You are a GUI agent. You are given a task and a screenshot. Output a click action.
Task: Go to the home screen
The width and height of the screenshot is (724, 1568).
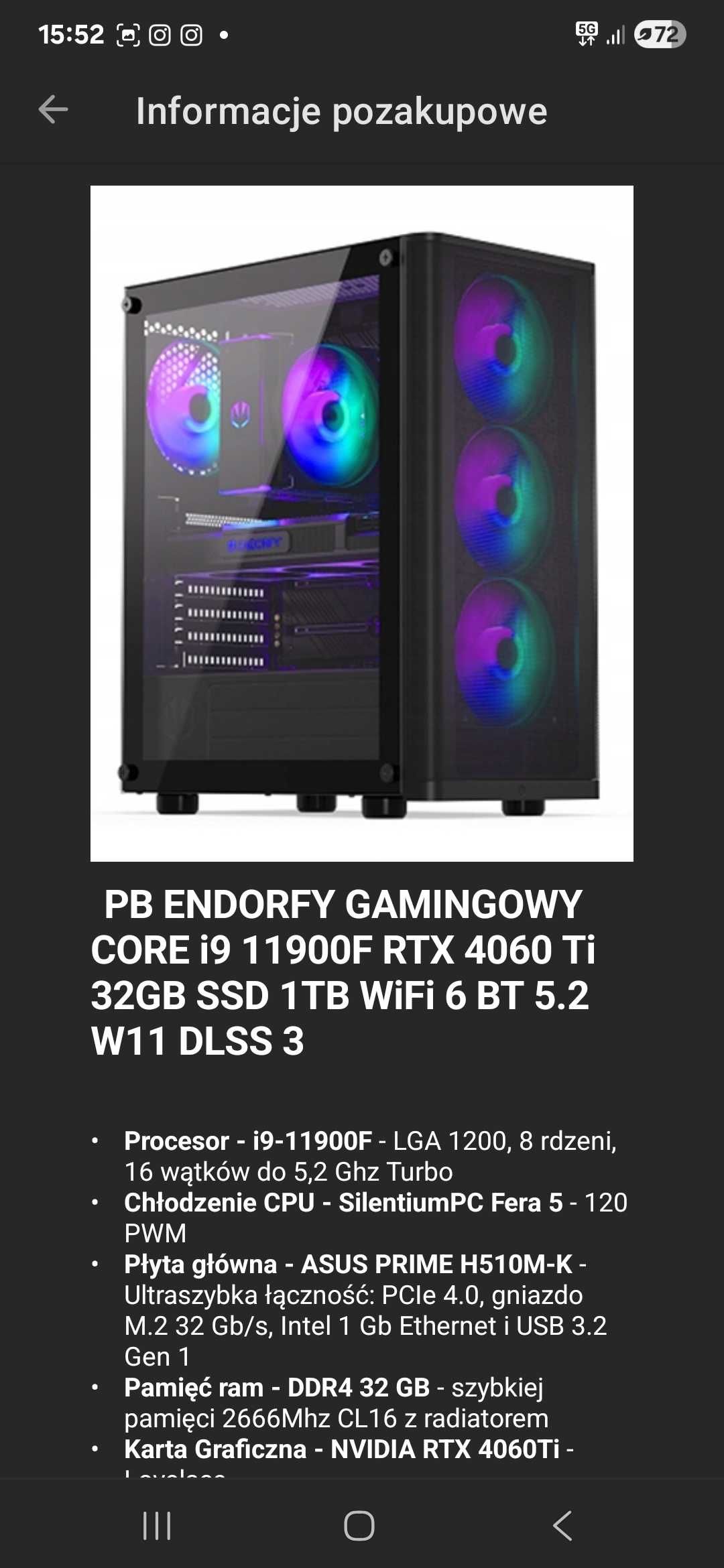pos(359,1526)
